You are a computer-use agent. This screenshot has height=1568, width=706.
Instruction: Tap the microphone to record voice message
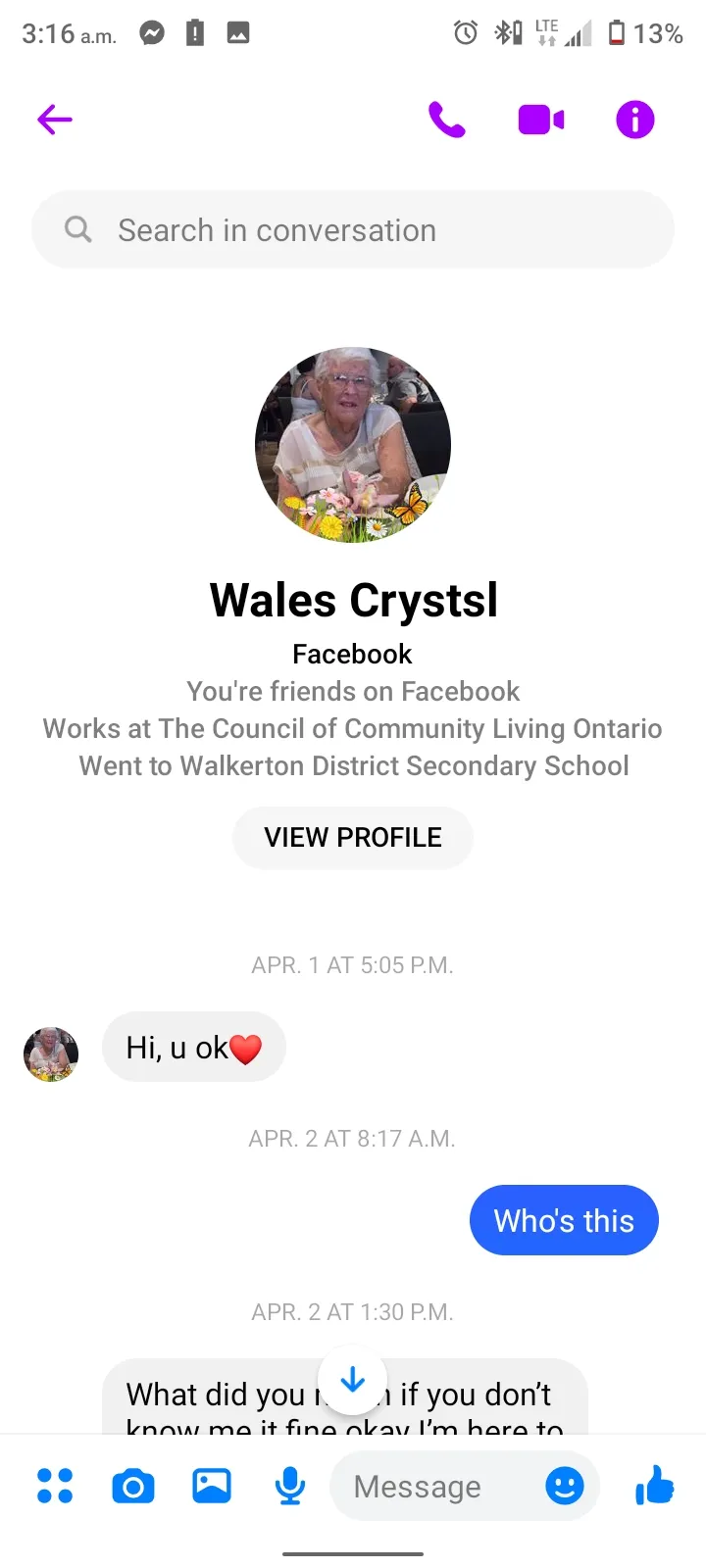290,1486
